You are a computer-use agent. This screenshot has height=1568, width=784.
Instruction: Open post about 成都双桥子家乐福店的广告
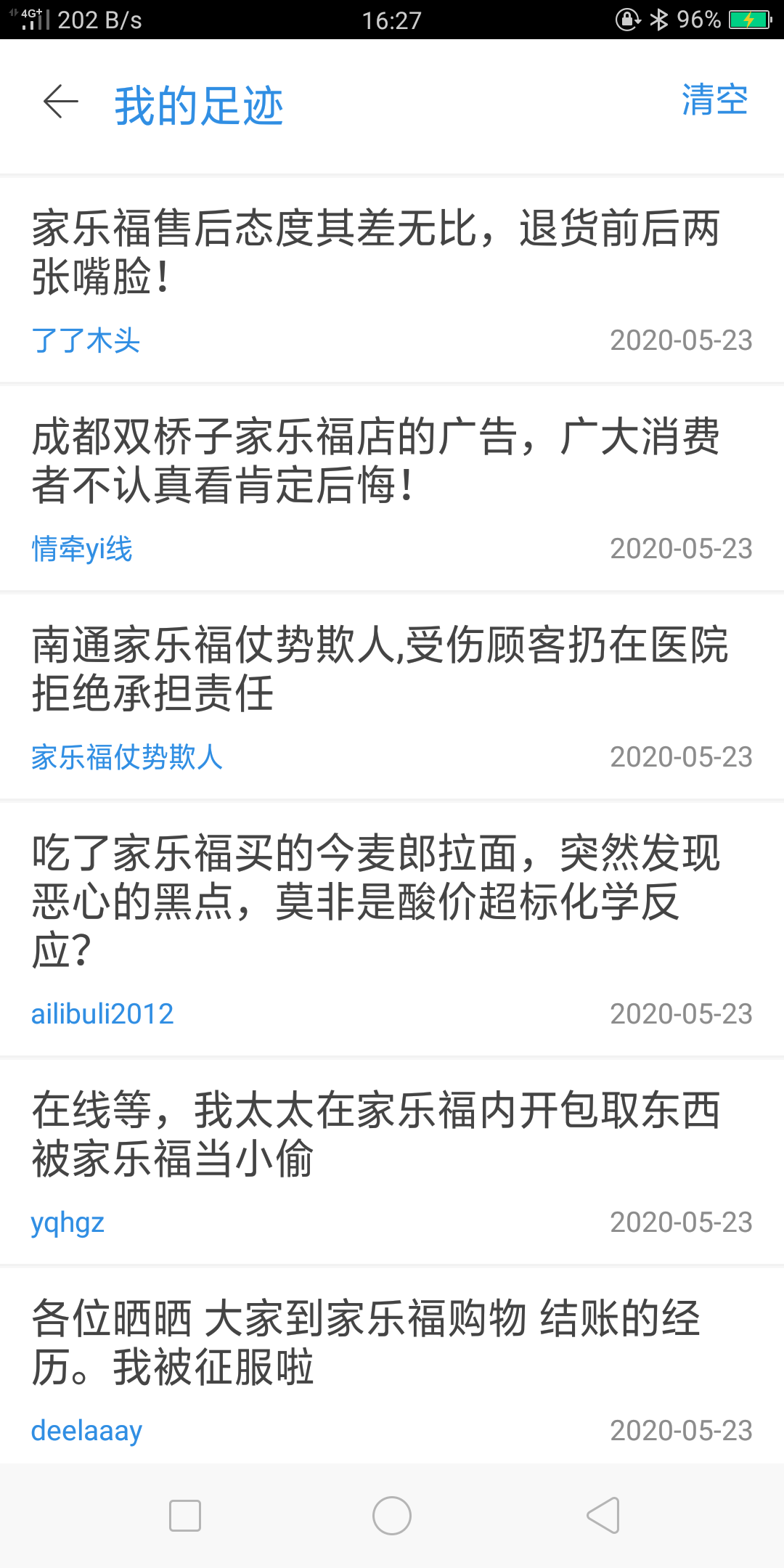(376, 460)
